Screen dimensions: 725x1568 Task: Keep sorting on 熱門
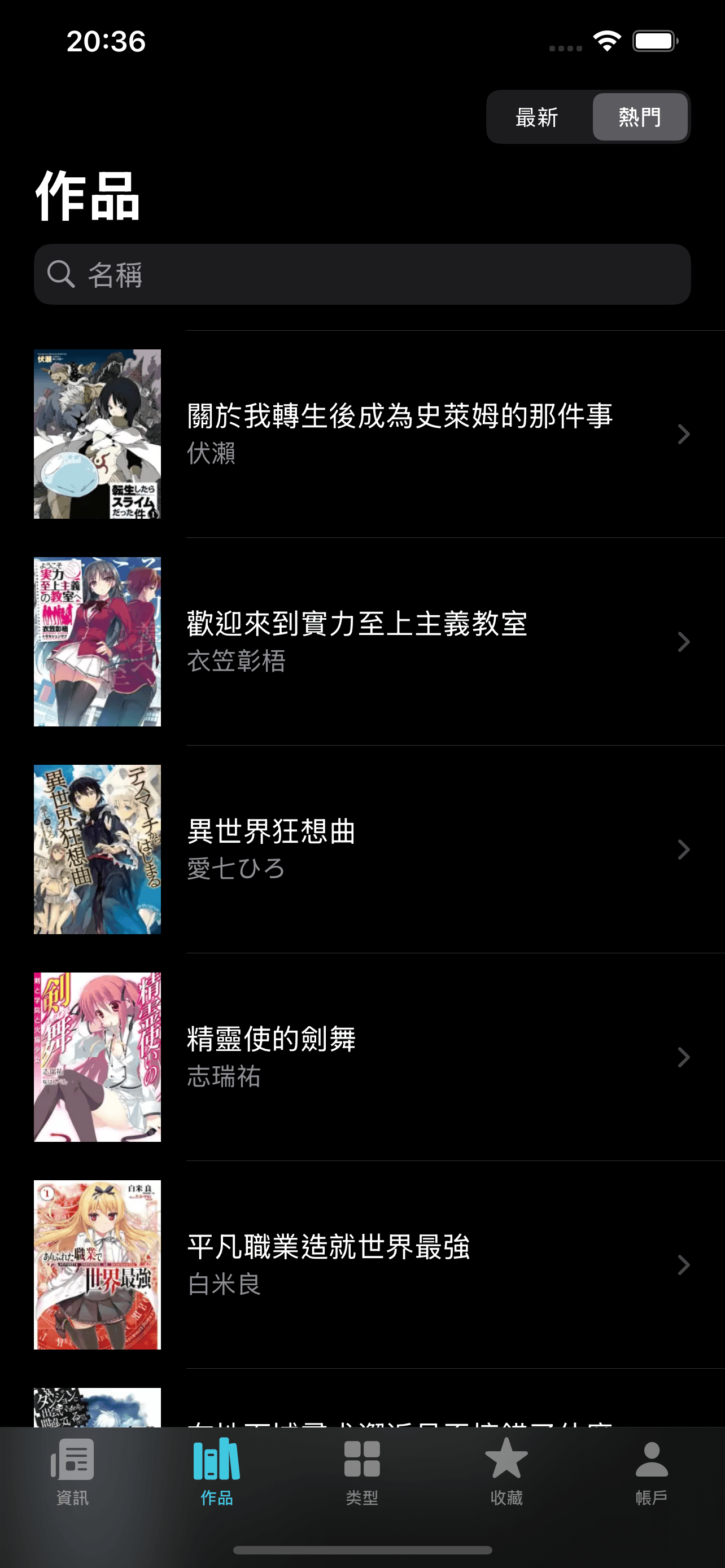(x=640, y=117)
